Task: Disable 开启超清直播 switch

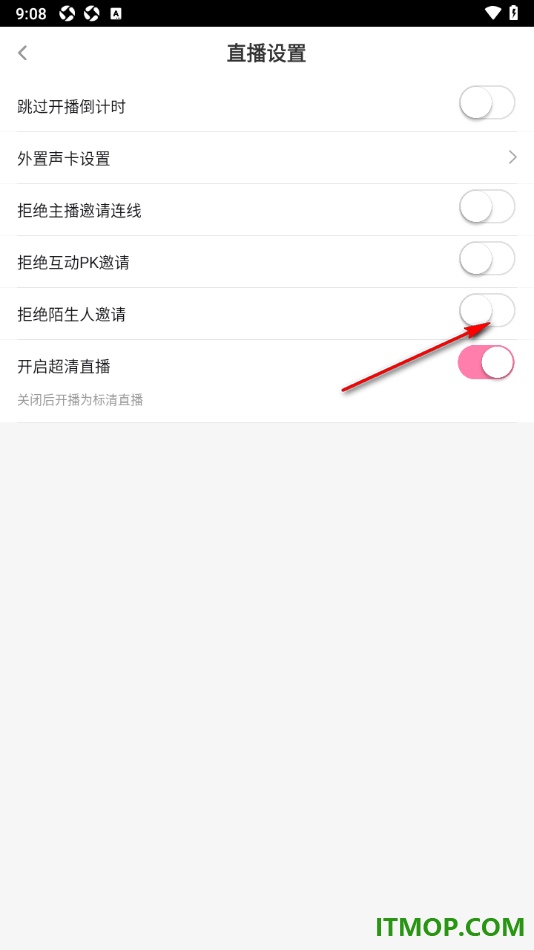Action: point(487,363)
